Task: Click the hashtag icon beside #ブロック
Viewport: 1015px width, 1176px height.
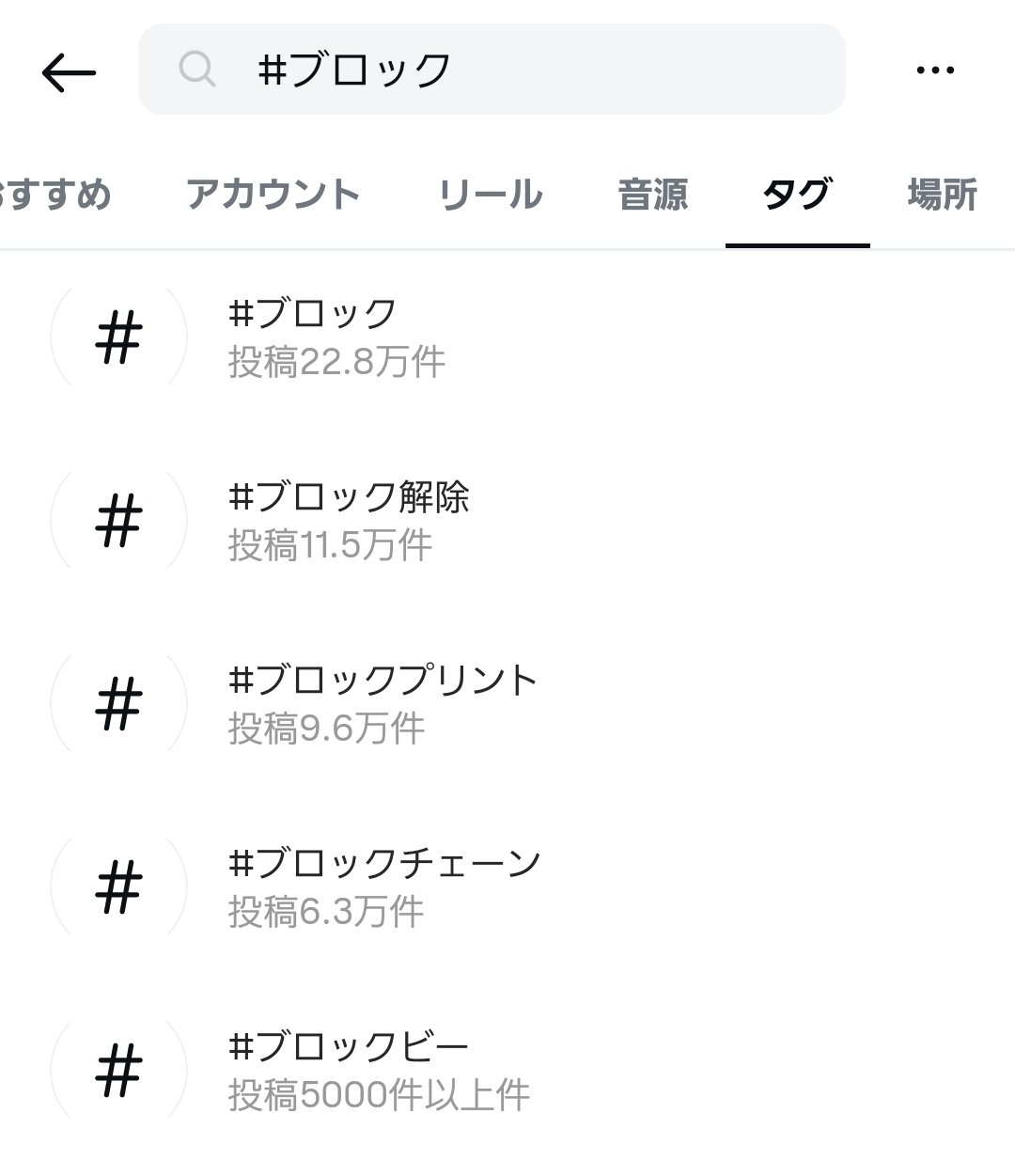Action: (x=120, y=337)
